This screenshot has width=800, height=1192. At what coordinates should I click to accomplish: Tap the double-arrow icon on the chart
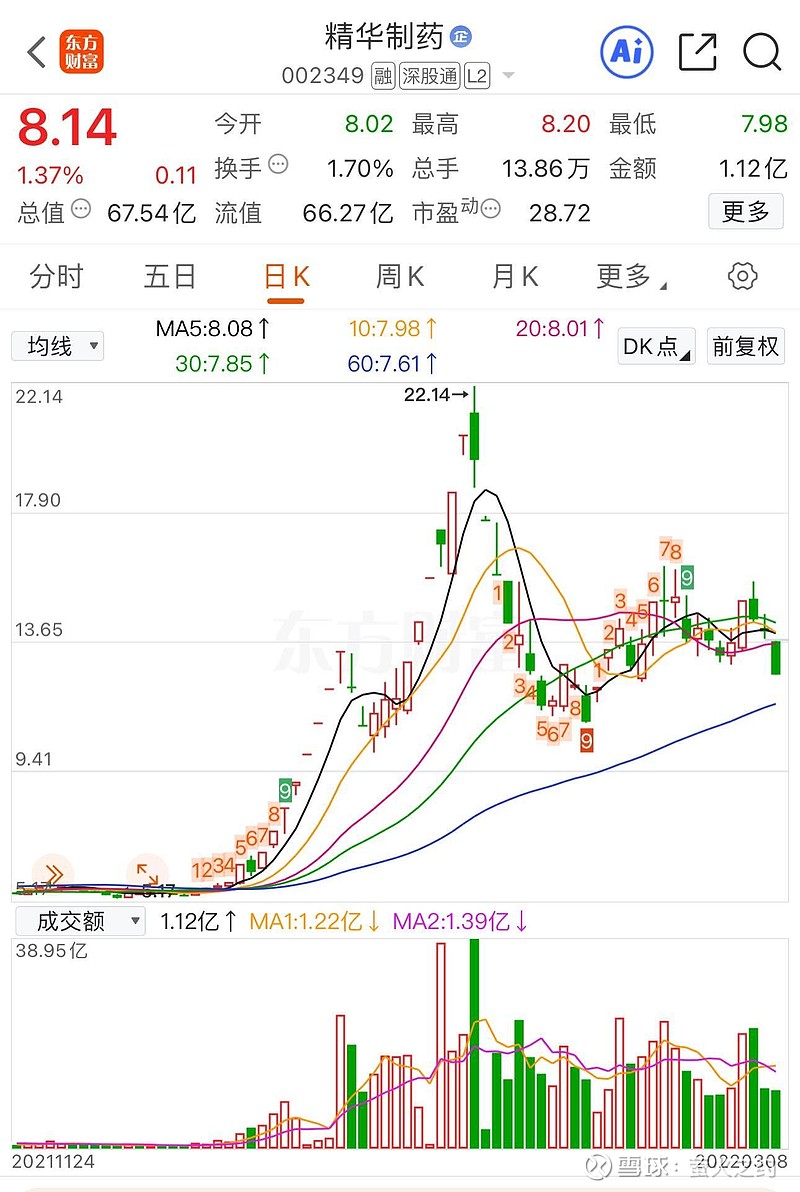[x=52, y=875]
